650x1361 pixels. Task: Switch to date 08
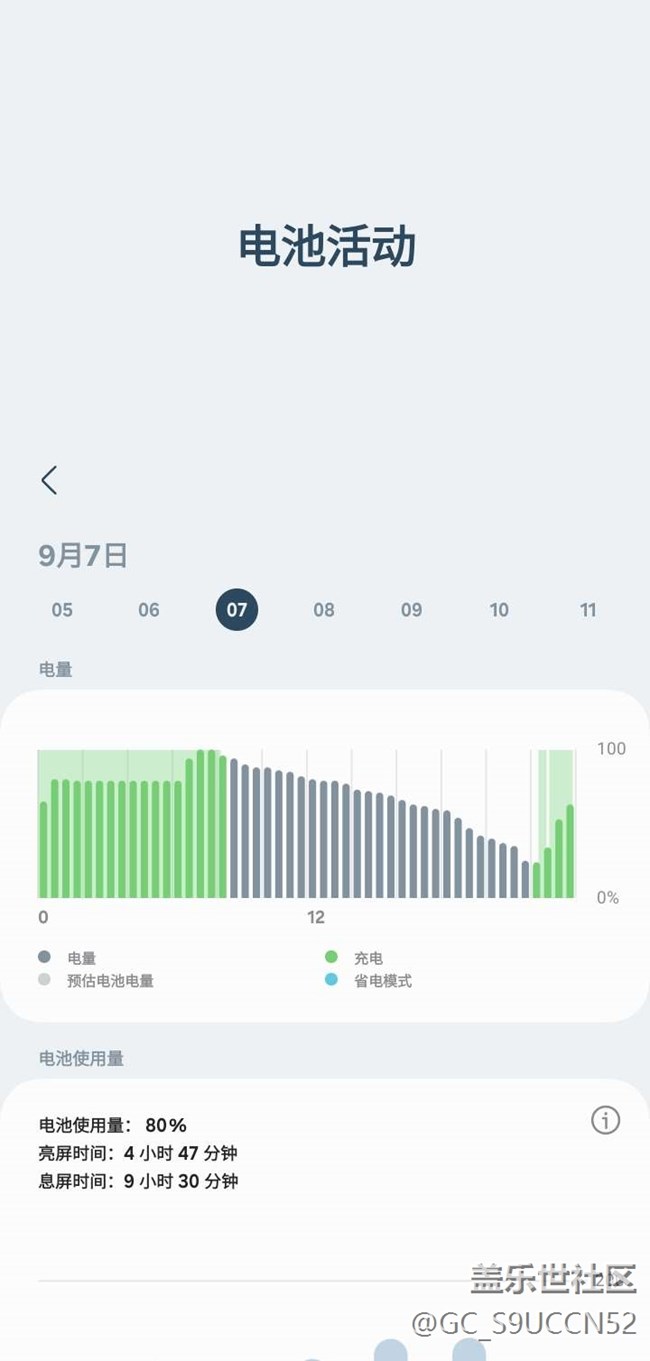point(324,610)
